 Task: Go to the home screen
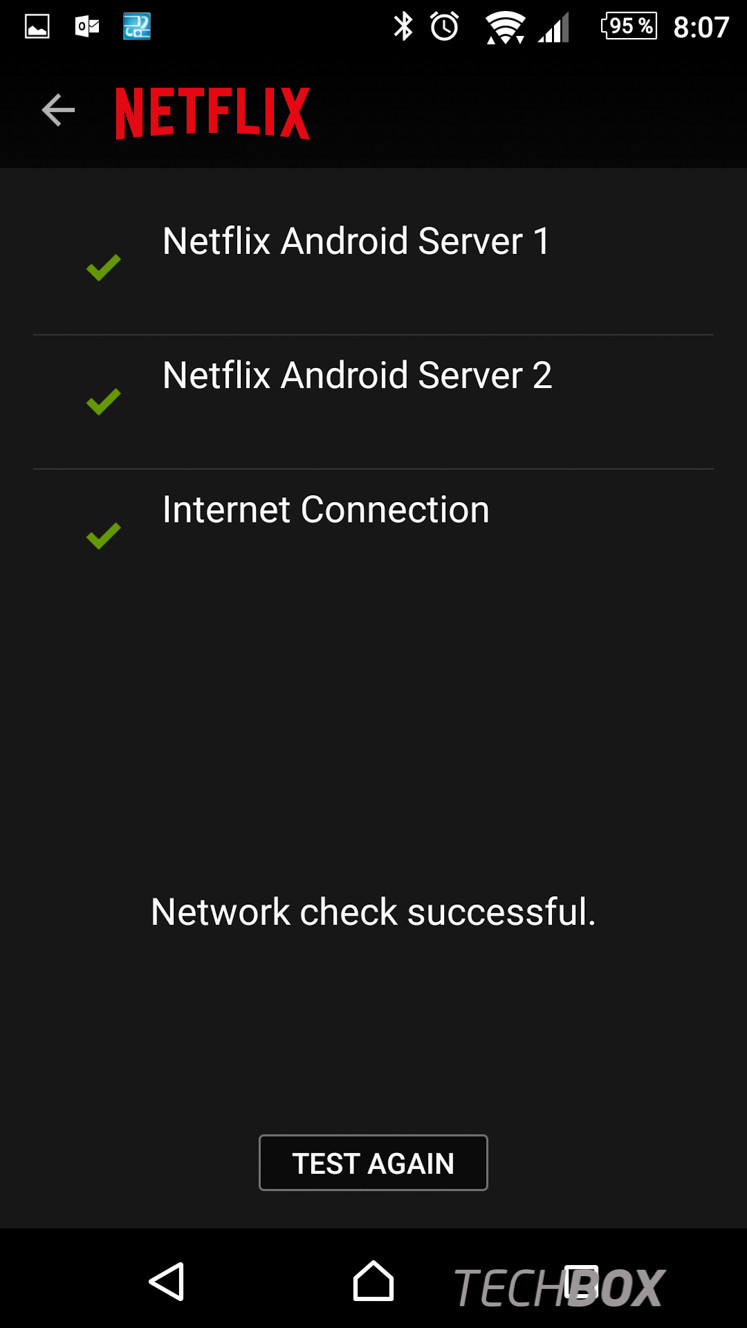point(373,1281)
